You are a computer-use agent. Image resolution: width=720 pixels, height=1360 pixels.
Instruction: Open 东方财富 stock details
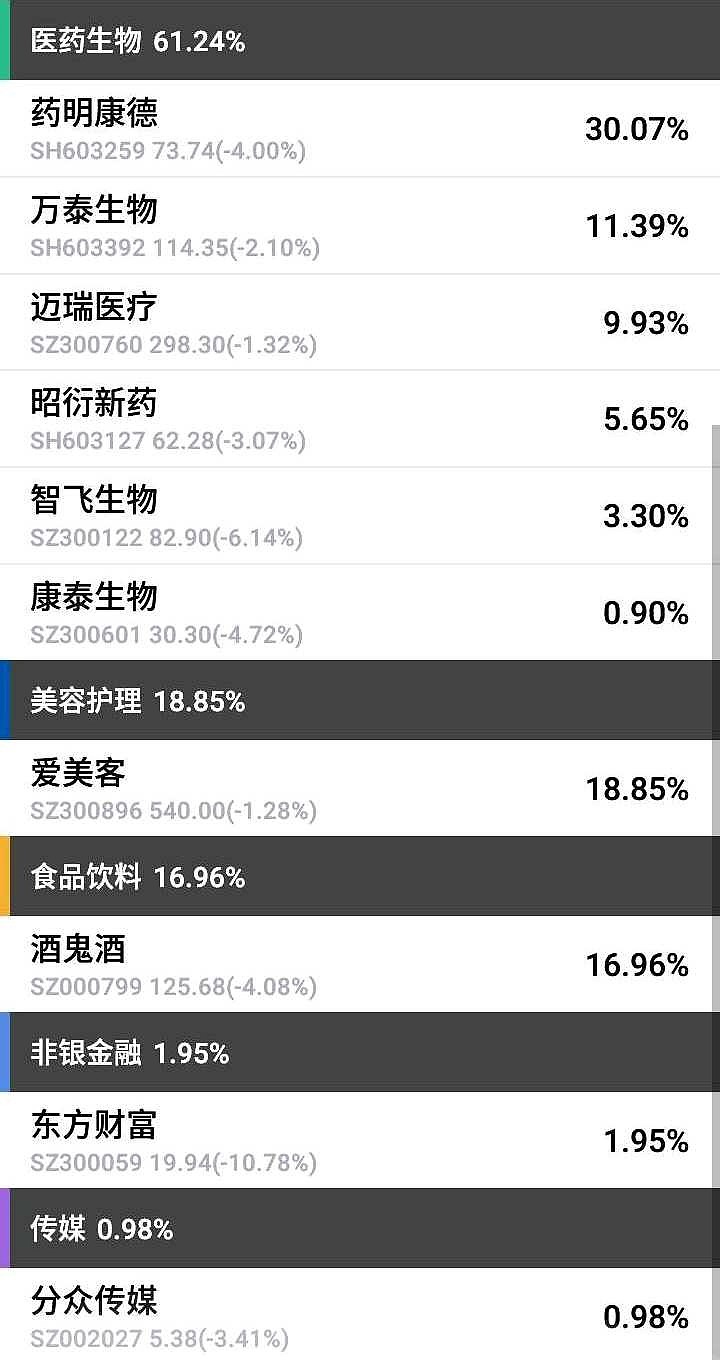point(360,1140)
